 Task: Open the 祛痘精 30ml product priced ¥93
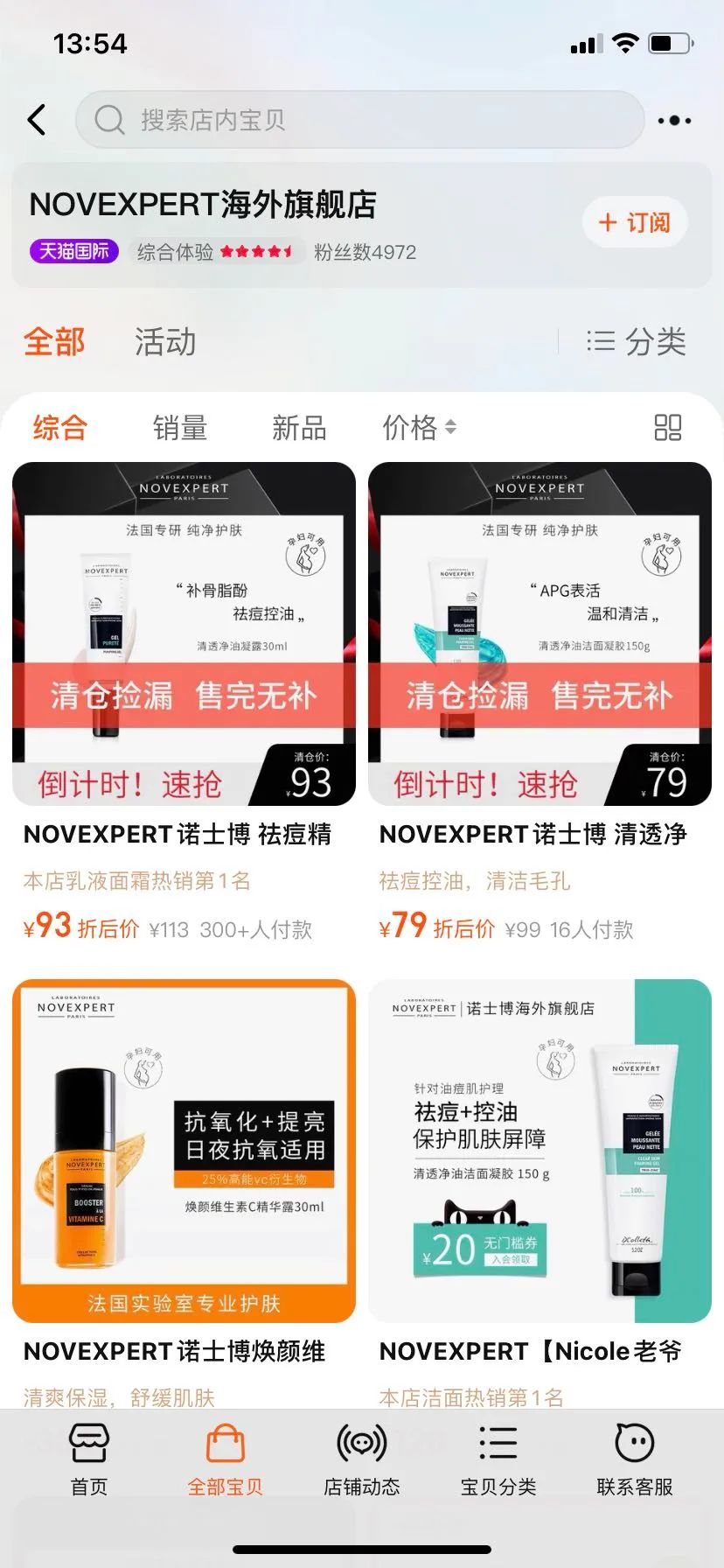(x=184, y=634)
